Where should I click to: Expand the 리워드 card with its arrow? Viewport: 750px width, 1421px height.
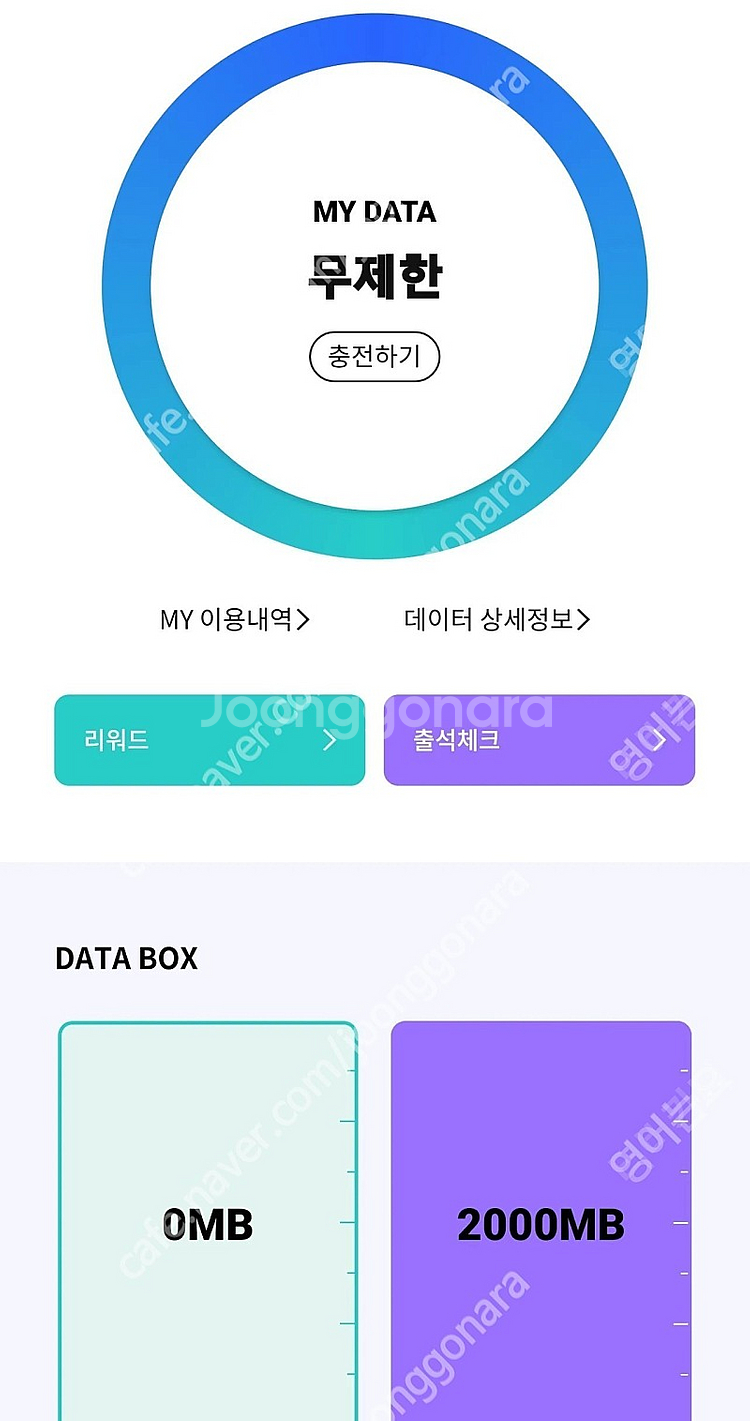330,741
